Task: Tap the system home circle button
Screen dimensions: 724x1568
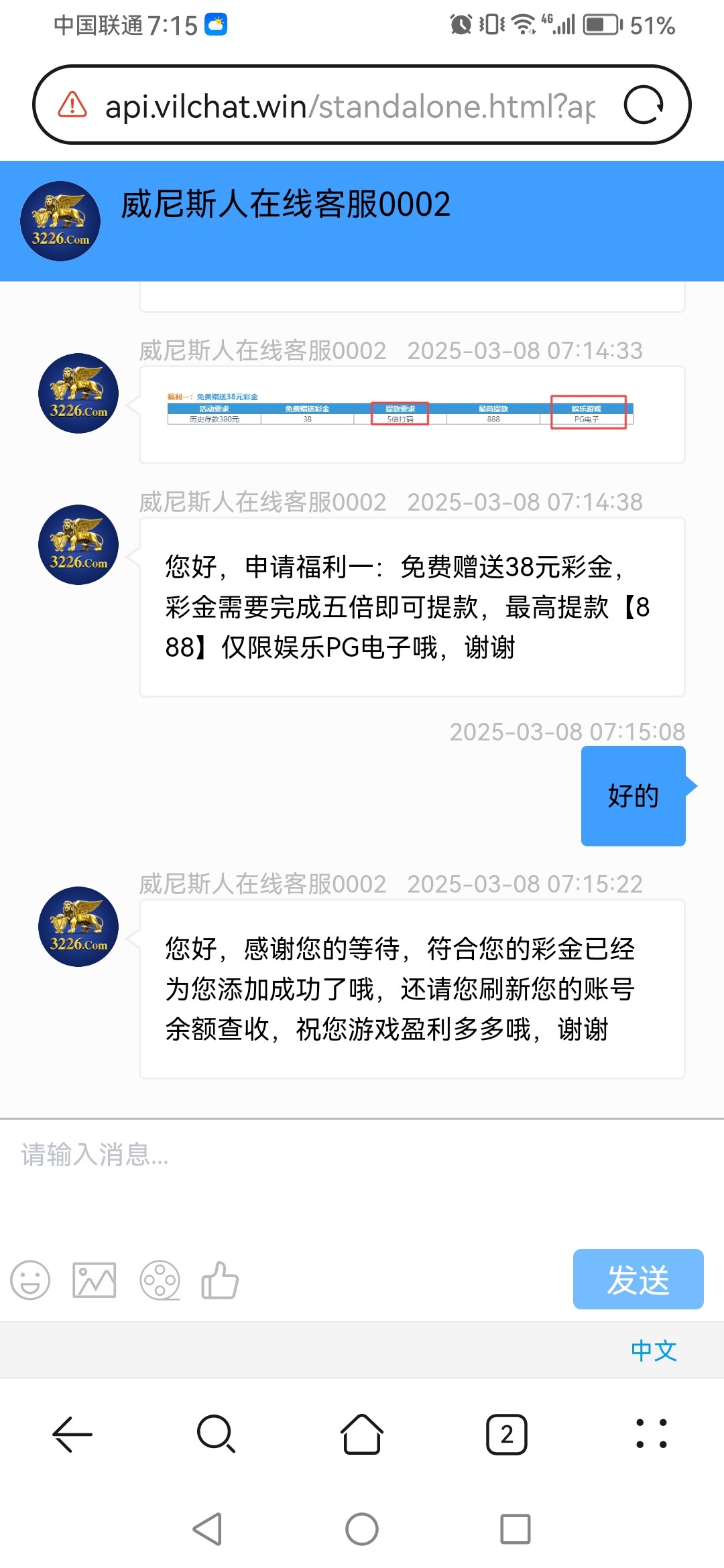Action: pos(362,1529)
